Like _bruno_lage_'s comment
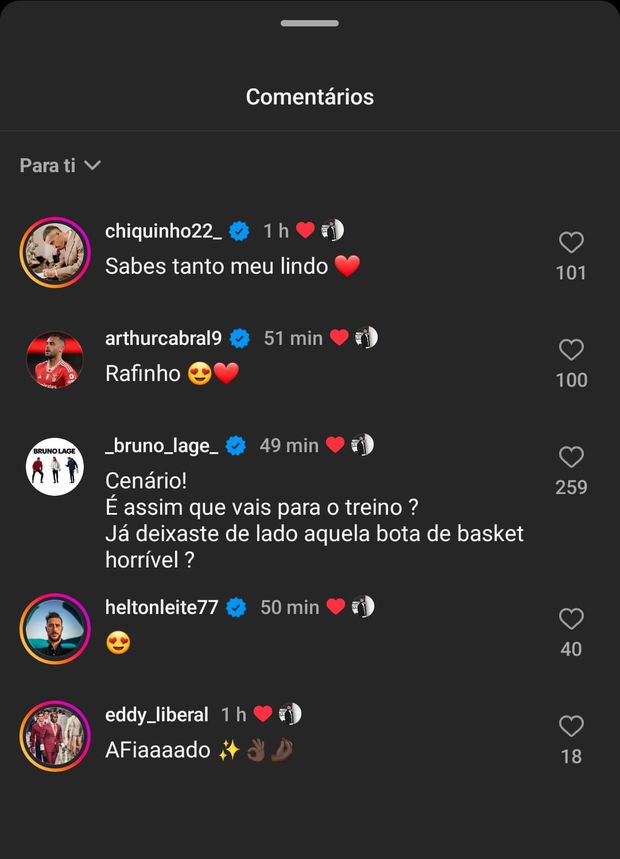The image size is (620, 859). click(571, 457)
